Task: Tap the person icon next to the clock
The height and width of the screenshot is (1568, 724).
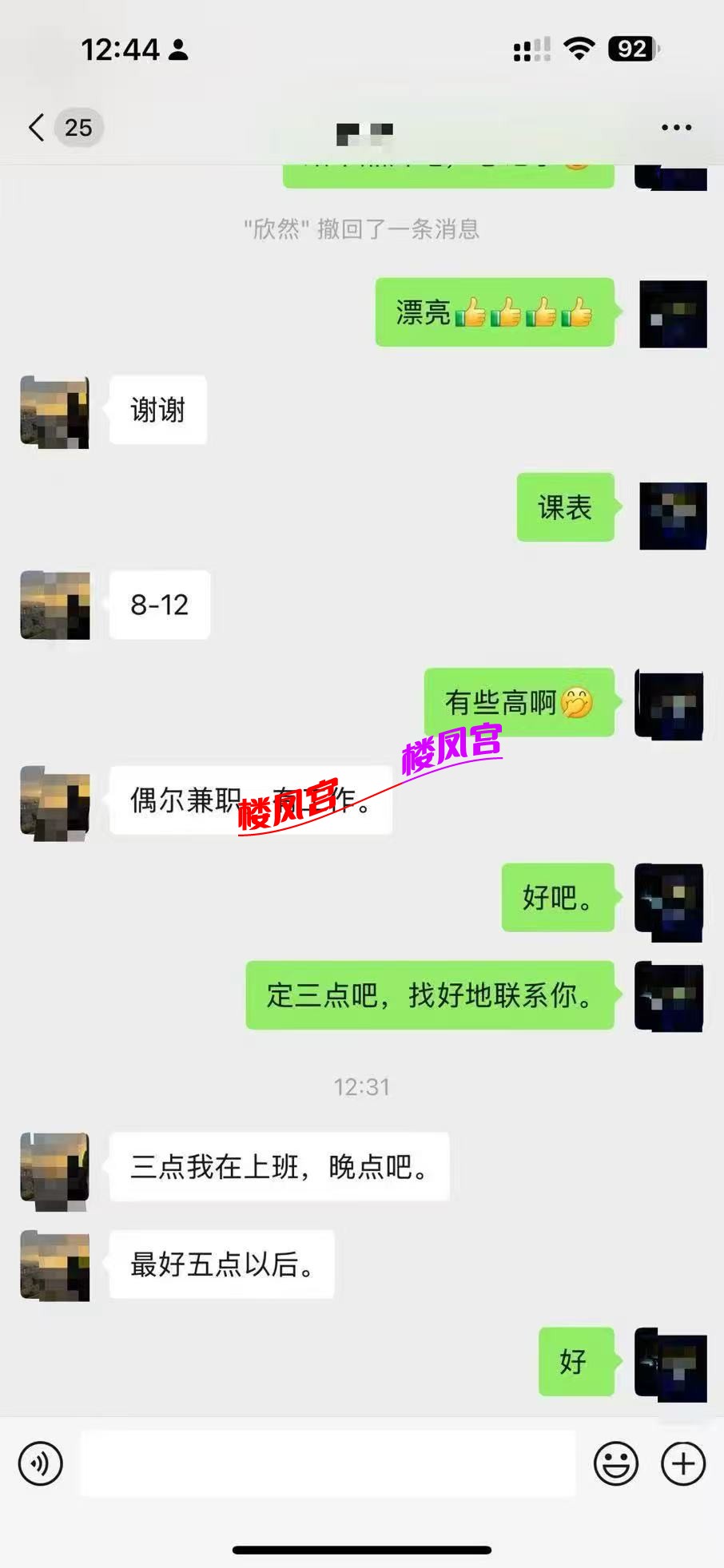Action: click(177, 50)
